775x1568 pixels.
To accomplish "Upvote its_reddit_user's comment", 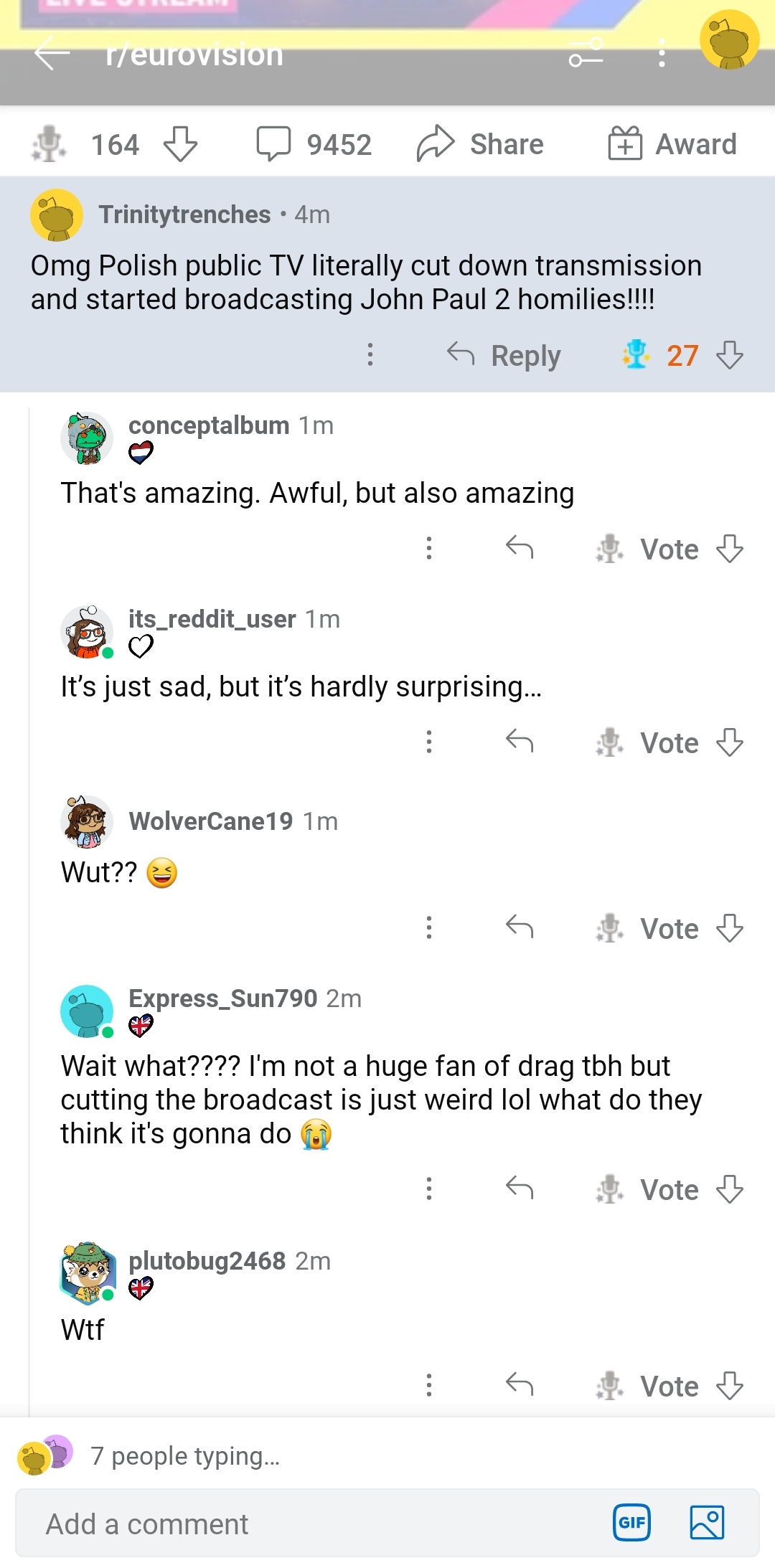I will click(611, 742).
